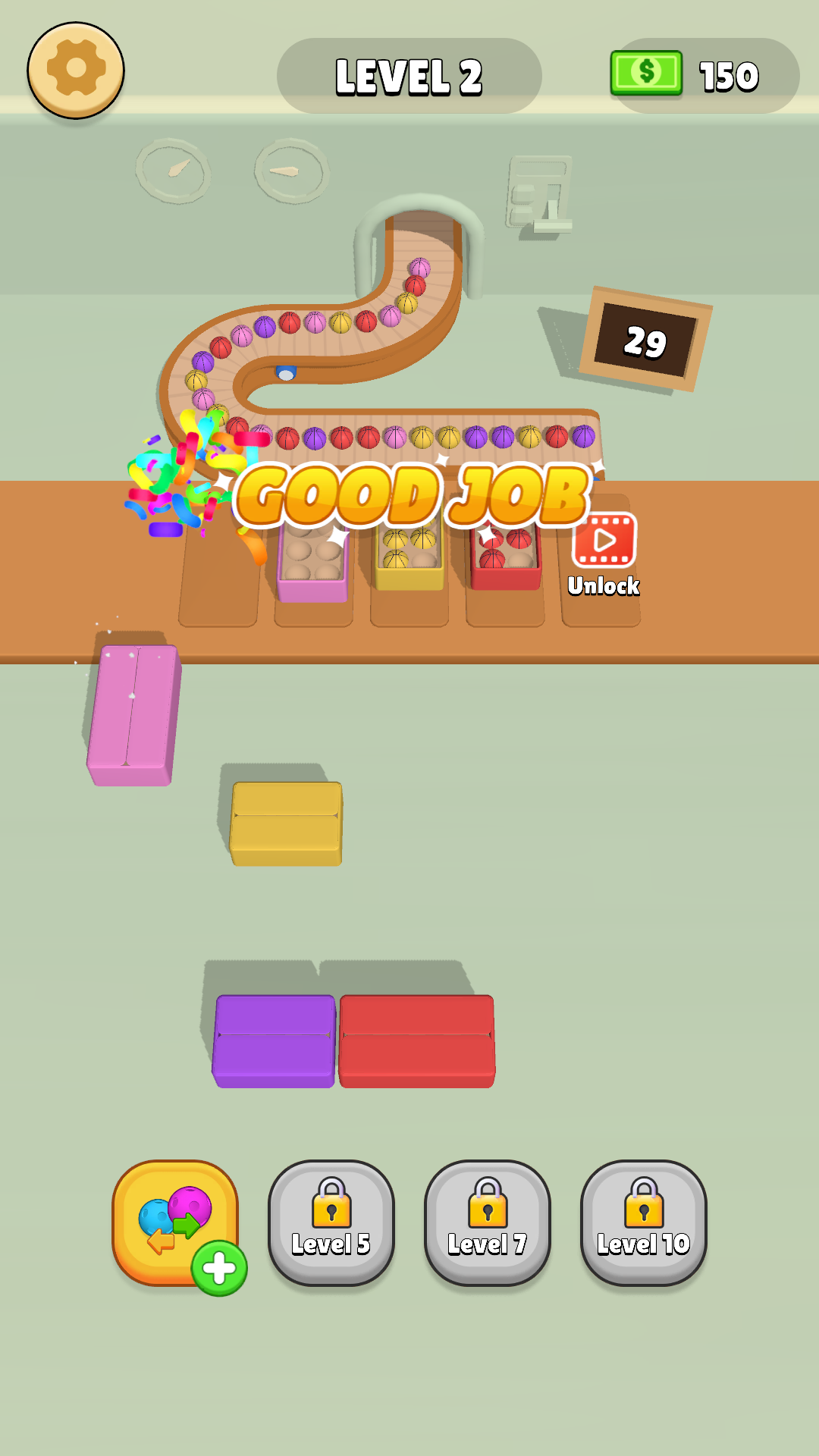Select the yellow box
819x1456 pixels.
286,824
